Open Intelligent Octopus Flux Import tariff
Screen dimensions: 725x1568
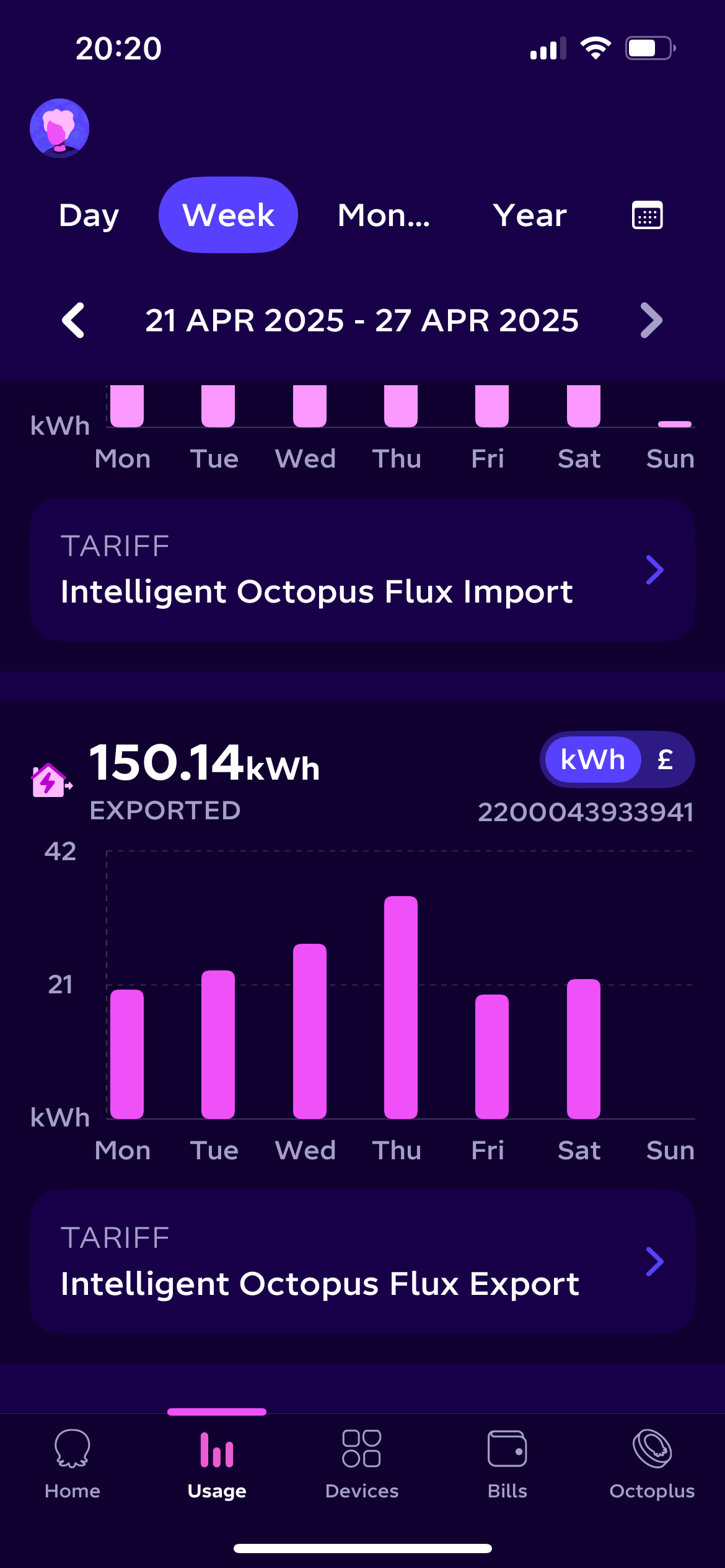[362, 569]
